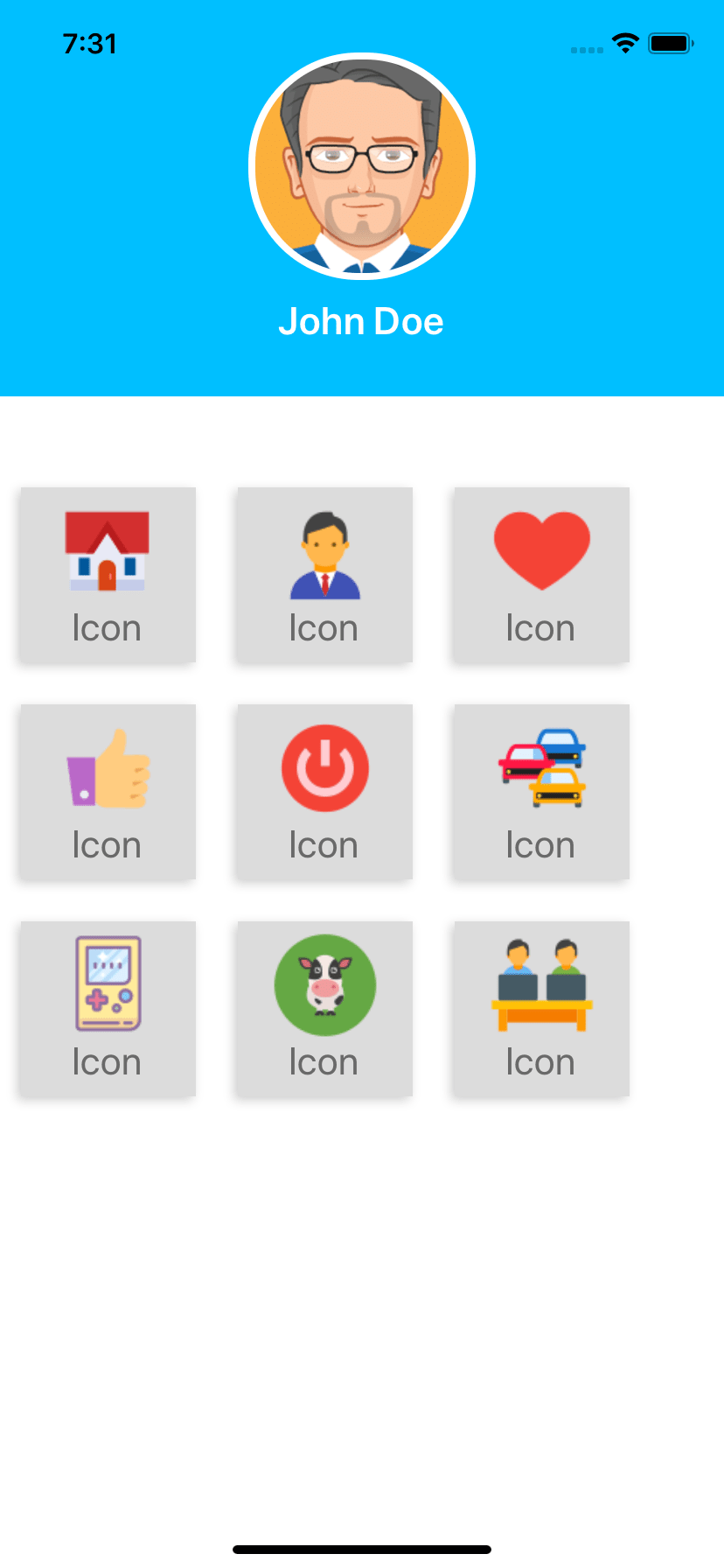Open the cow icon tile

click(324, 1009)
